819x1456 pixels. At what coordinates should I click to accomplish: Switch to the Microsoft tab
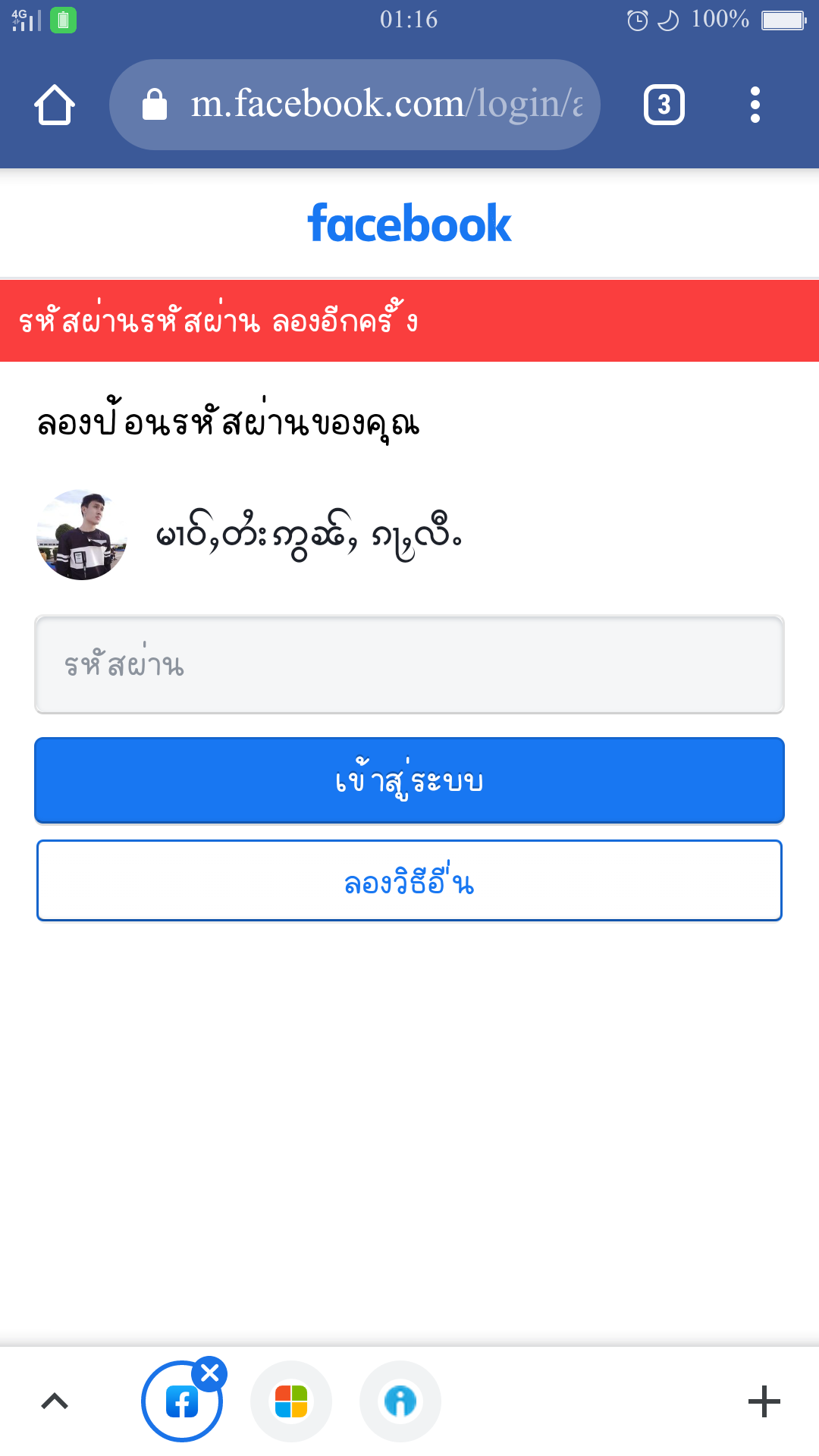coord(291,1401)
